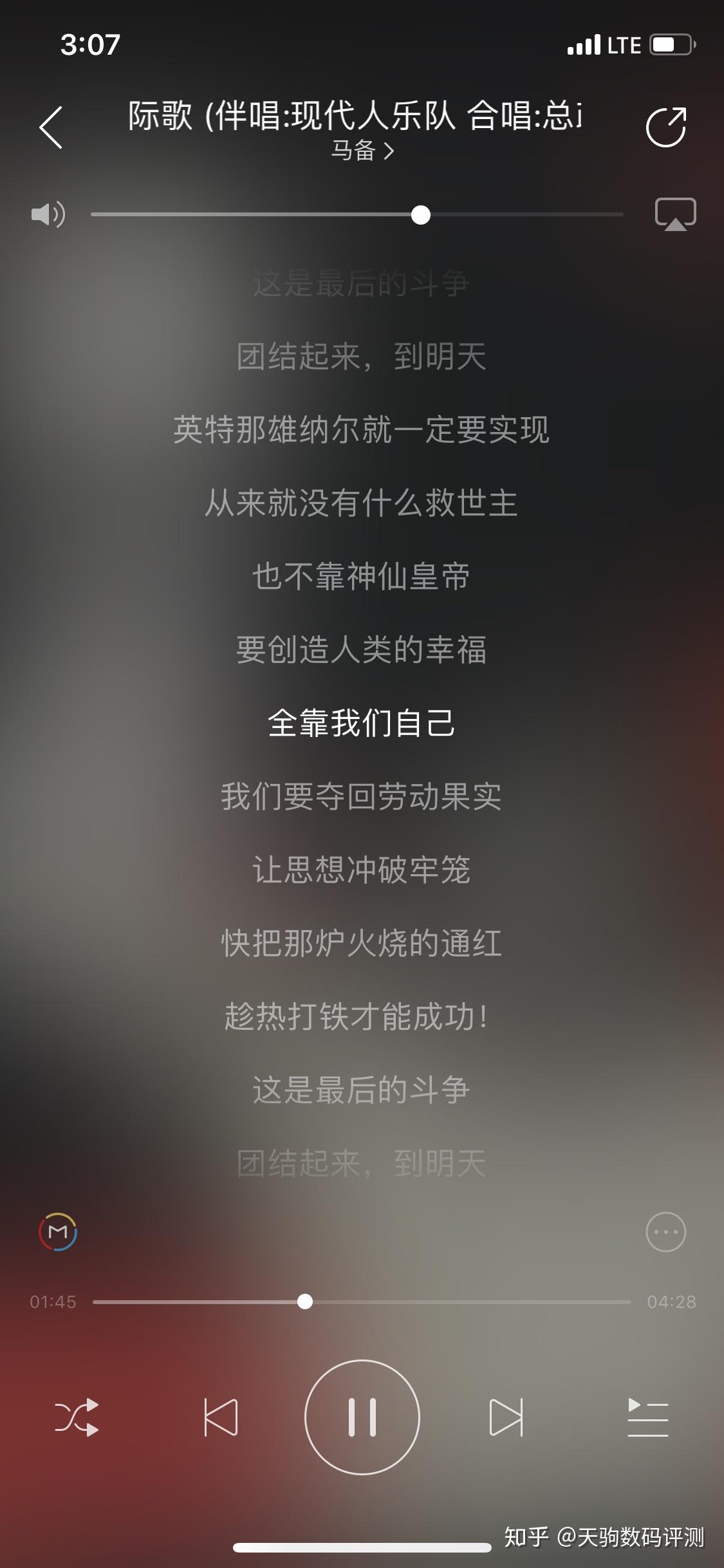This screenshot has height=1568, width=724.
Task: Tap the lyric 从来就没有什么救世主
Action: pos(362,505)
